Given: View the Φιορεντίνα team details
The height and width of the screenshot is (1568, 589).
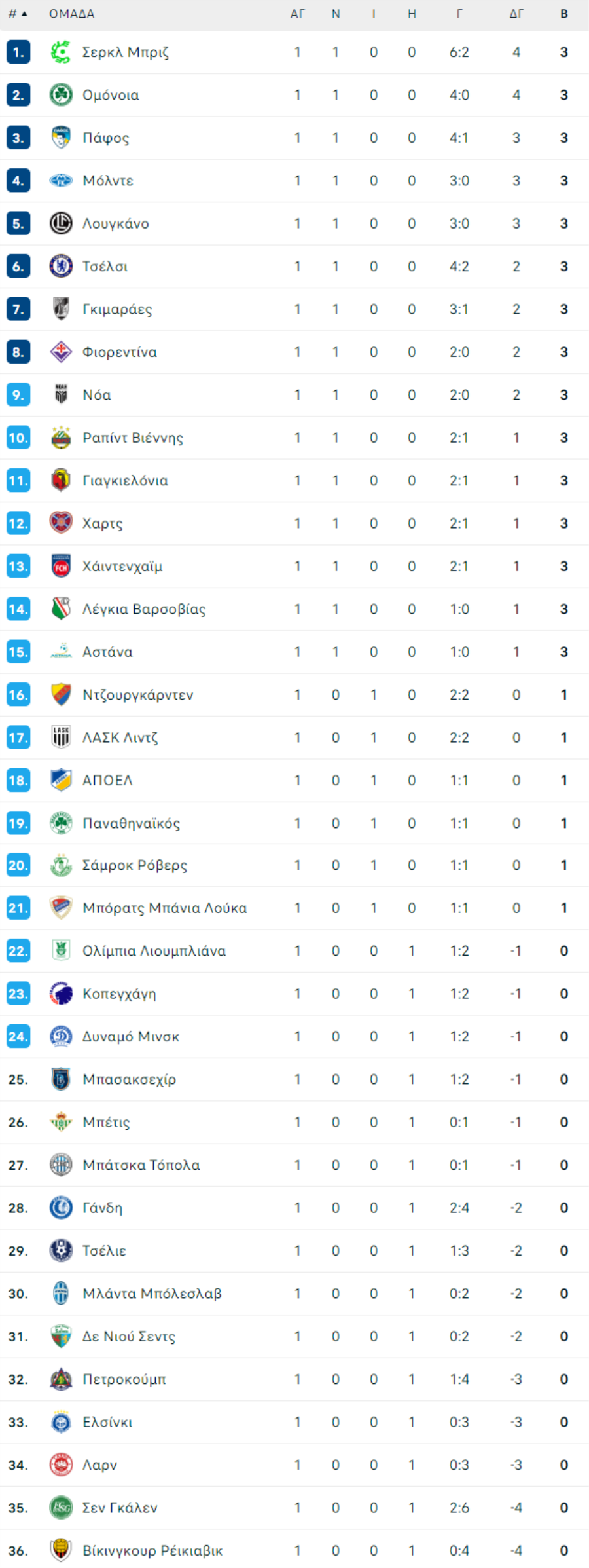Looking at the screenshot, I should pos(119,352).
